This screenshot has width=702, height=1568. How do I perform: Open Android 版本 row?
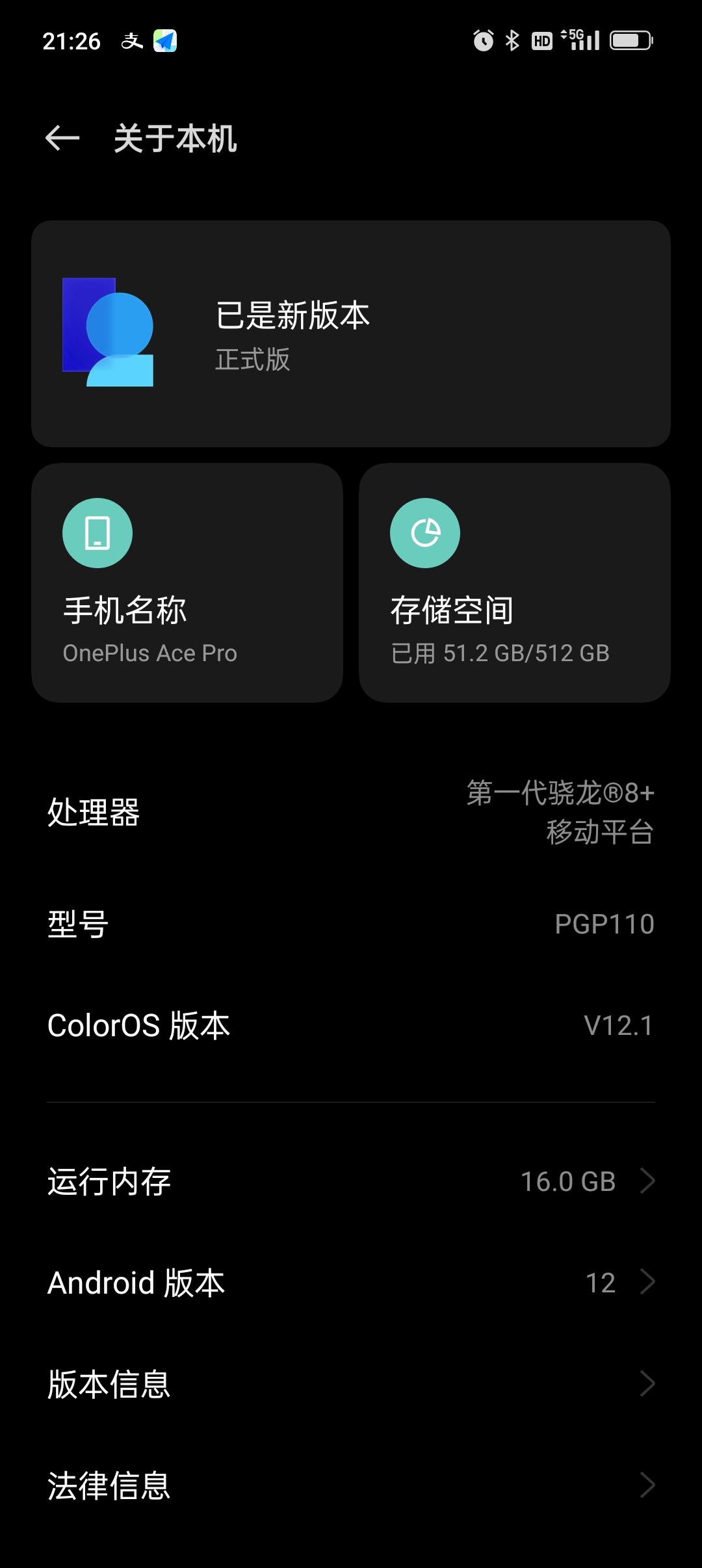351,1283
